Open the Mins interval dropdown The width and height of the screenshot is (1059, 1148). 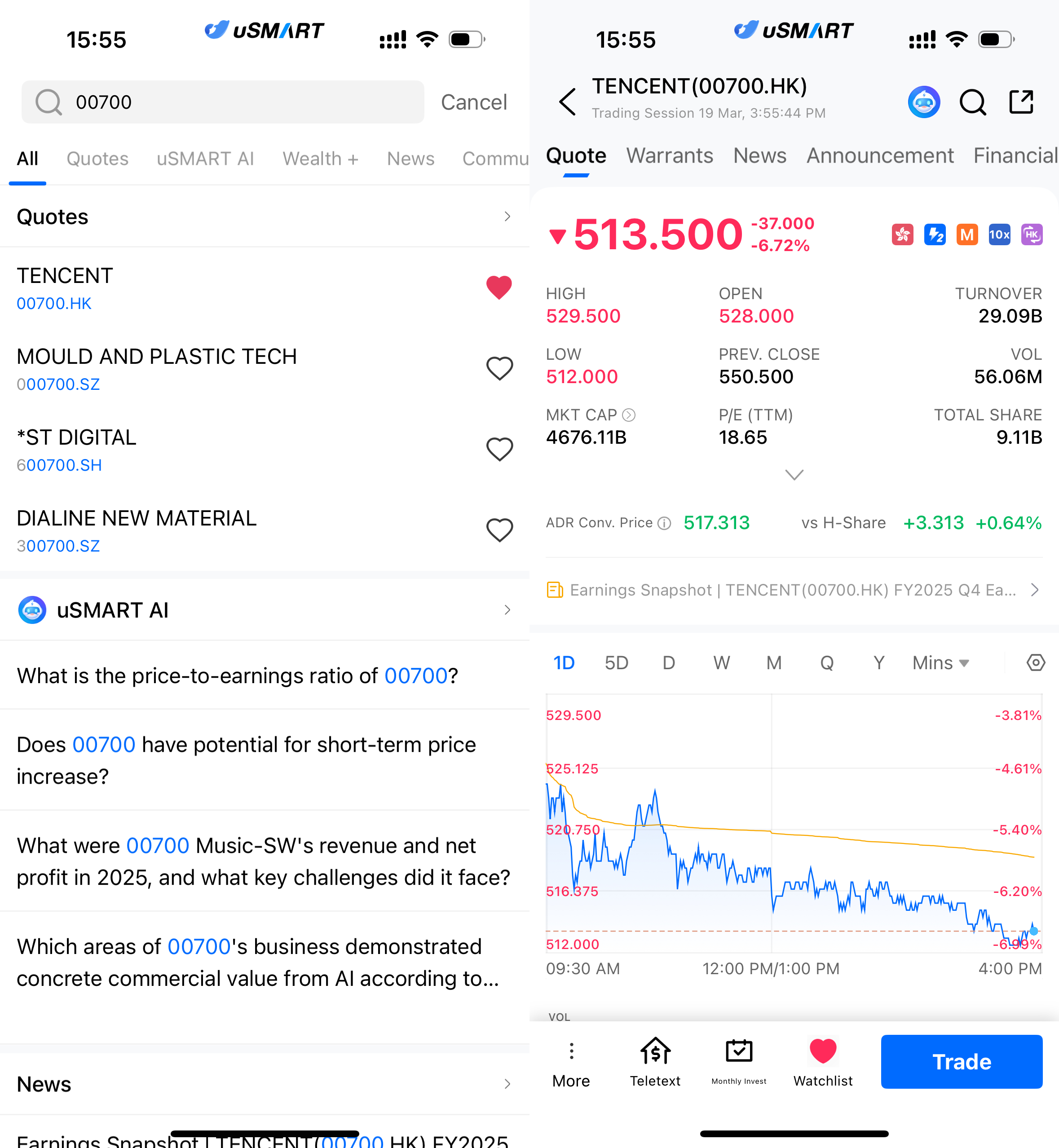point(940,663)
